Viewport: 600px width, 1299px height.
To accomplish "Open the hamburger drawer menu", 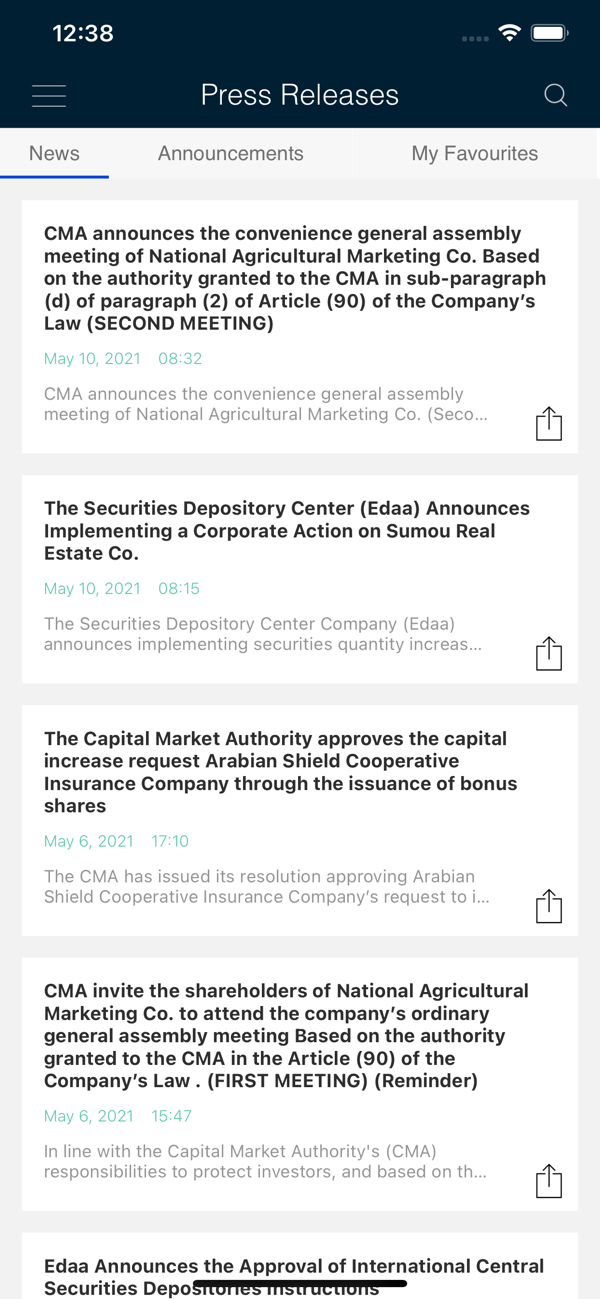I will point(49,95).
